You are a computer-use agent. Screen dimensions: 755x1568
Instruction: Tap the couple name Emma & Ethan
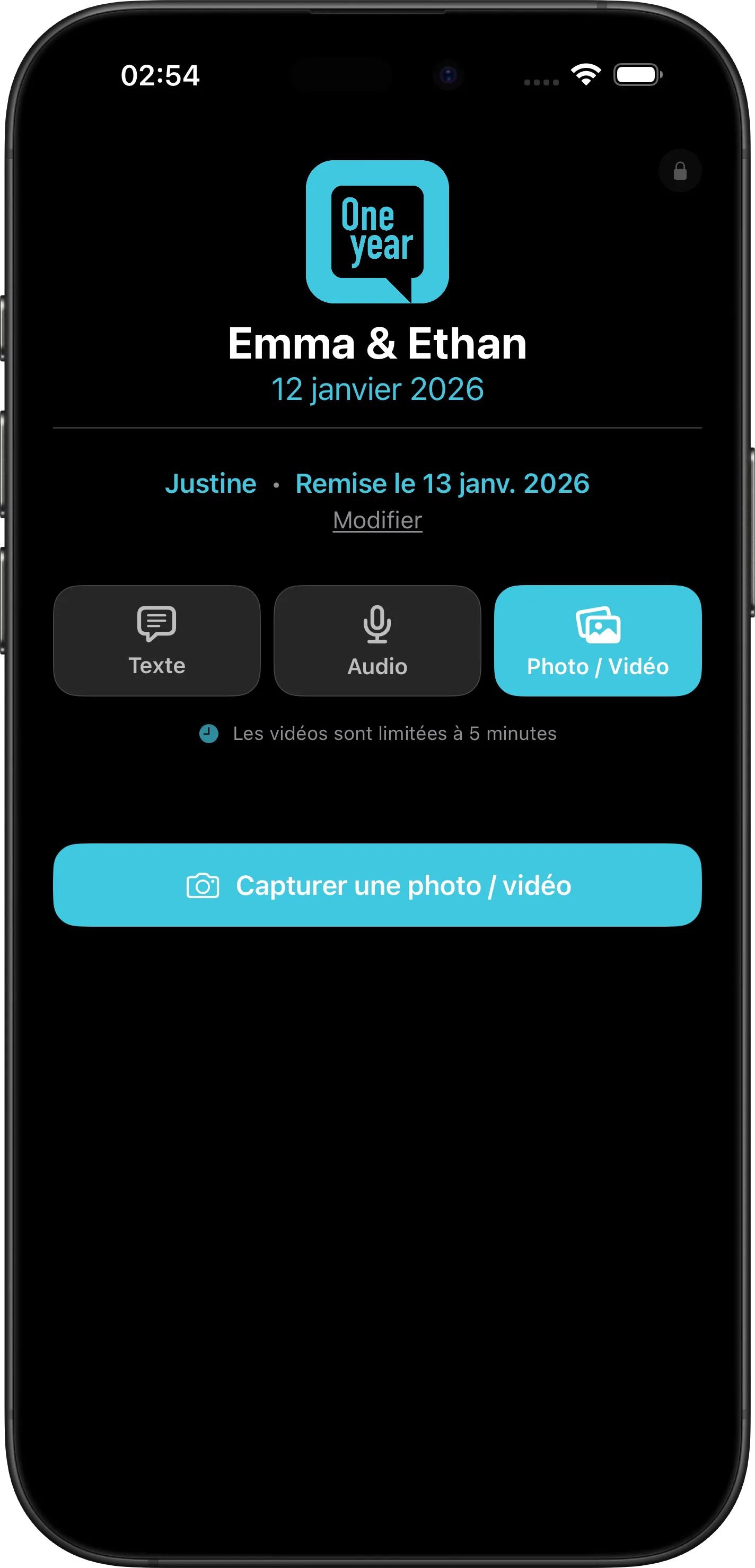tap(377, 344)
